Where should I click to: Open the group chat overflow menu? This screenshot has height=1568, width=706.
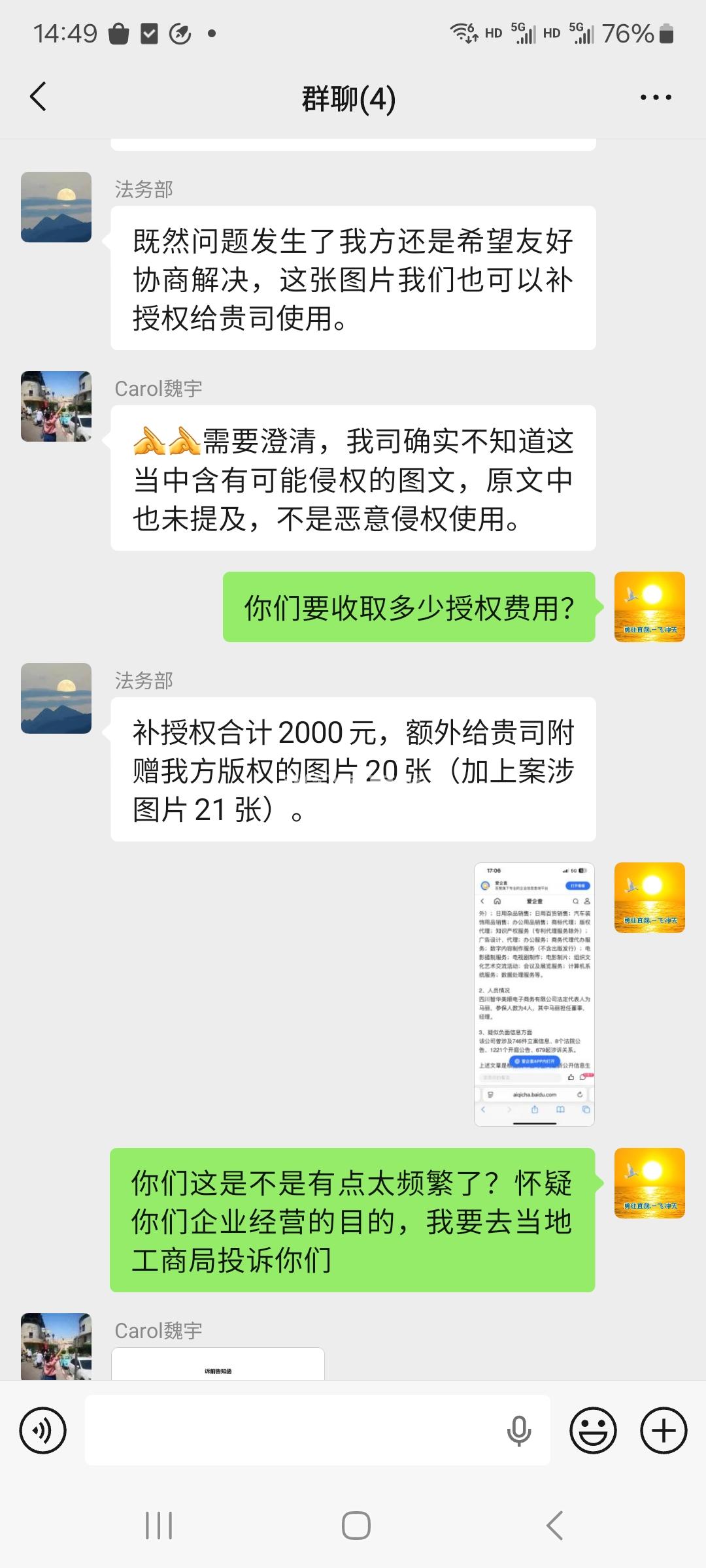click(655, 97)
